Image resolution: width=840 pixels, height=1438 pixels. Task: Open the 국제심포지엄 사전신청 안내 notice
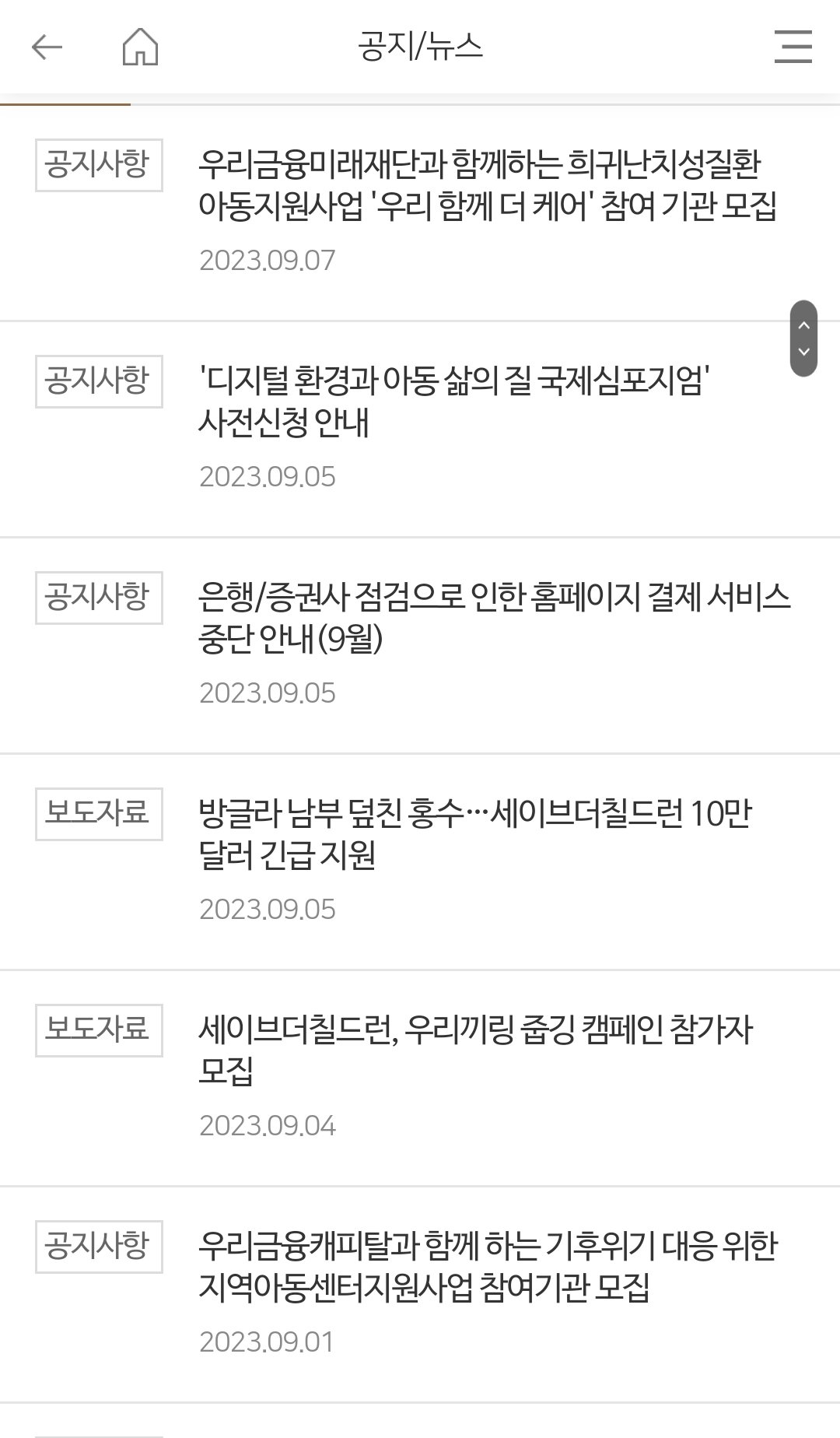420,429
